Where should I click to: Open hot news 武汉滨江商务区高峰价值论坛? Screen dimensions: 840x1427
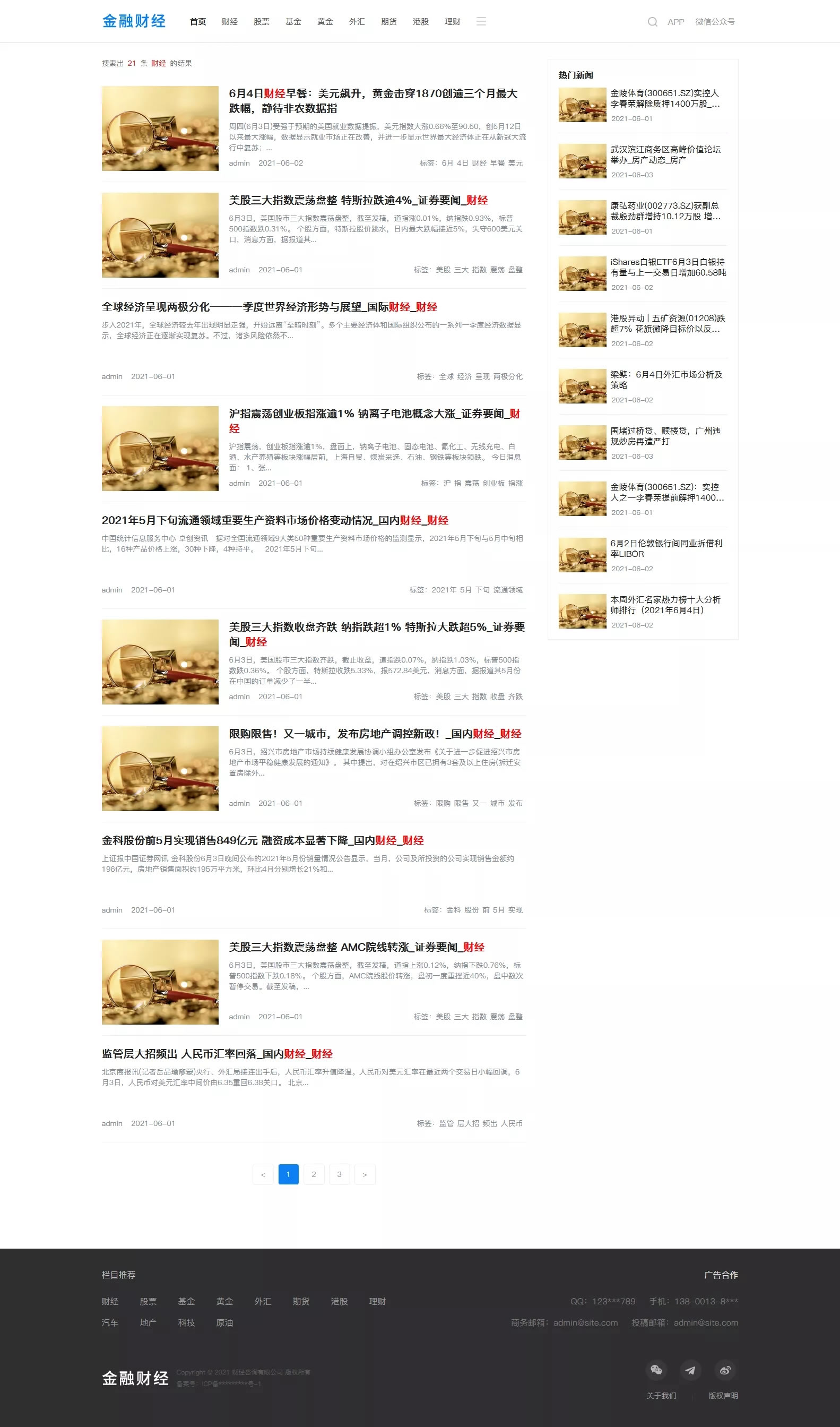click(x=664, y=154)
